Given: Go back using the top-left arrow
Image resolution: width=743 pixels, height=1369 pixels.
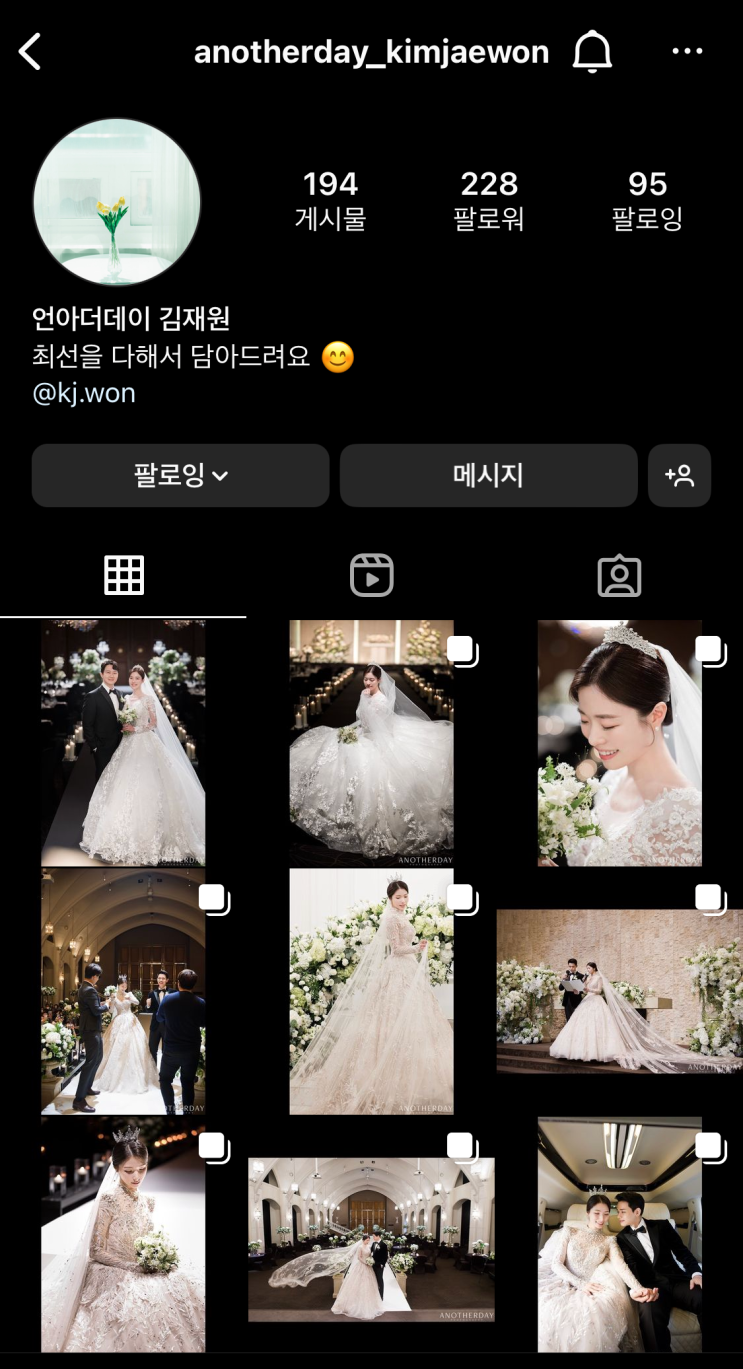Looking at the screenshot, I should [30, 52].
